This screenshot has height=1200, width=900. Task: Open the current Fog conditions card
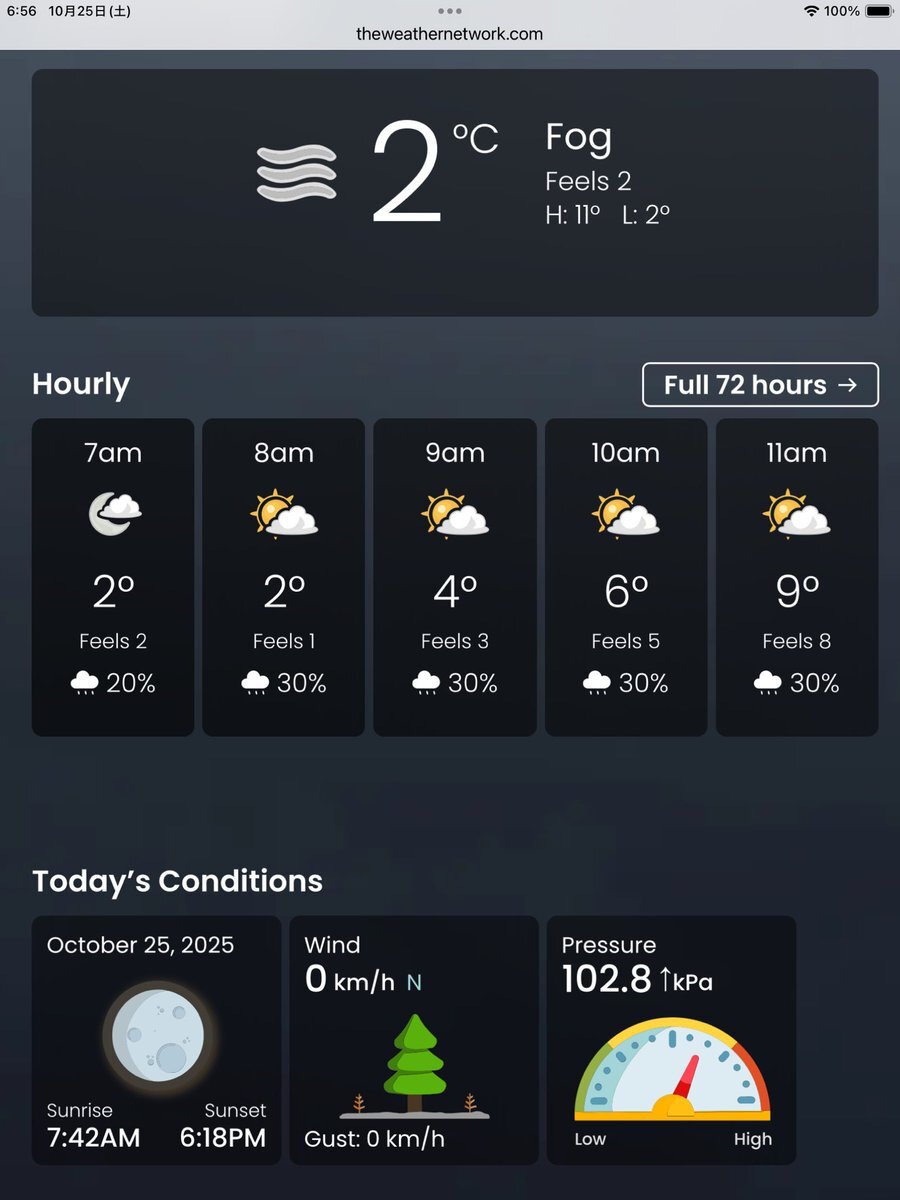coord(455,193)
